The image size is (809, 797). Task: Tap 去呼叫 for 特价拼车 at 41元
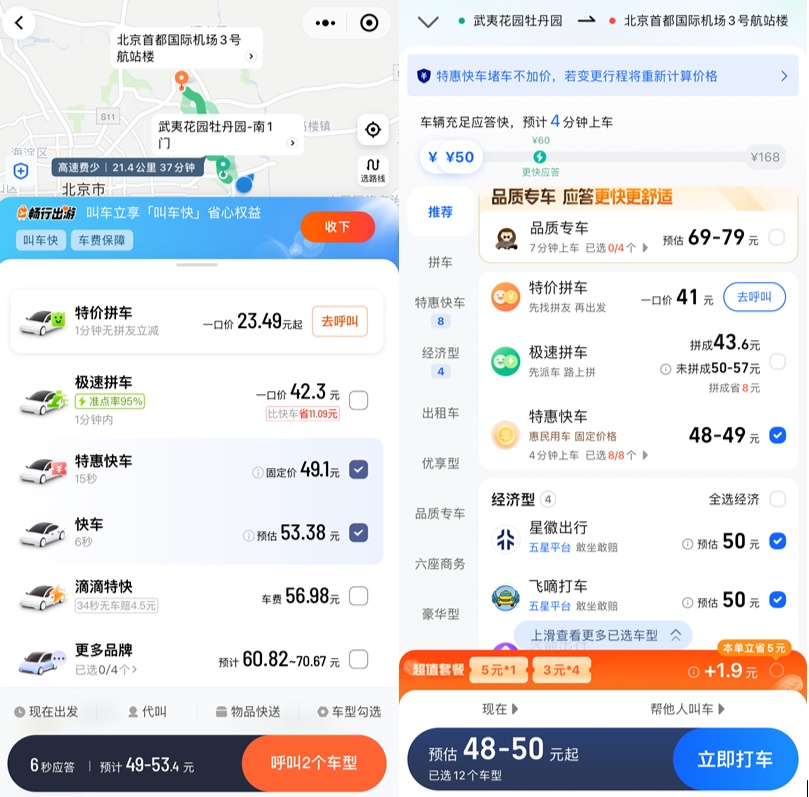coord(754,297)
